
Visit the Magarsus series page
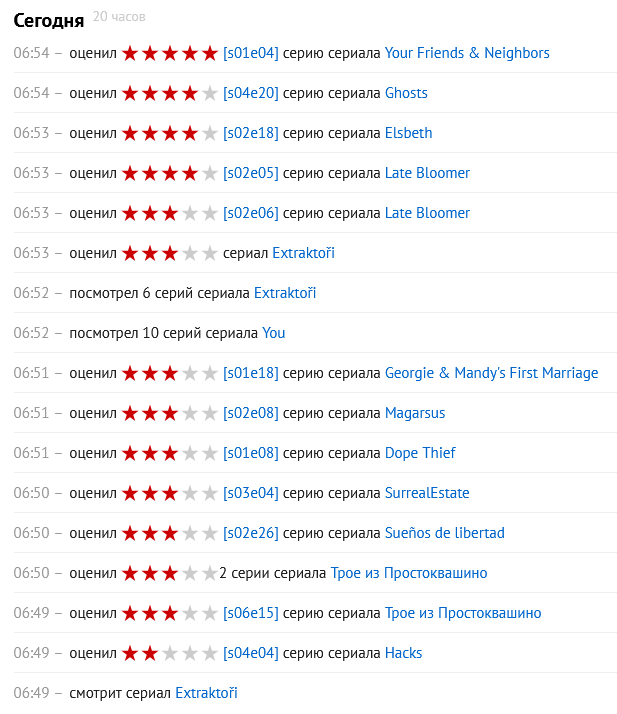coord(415,413)
